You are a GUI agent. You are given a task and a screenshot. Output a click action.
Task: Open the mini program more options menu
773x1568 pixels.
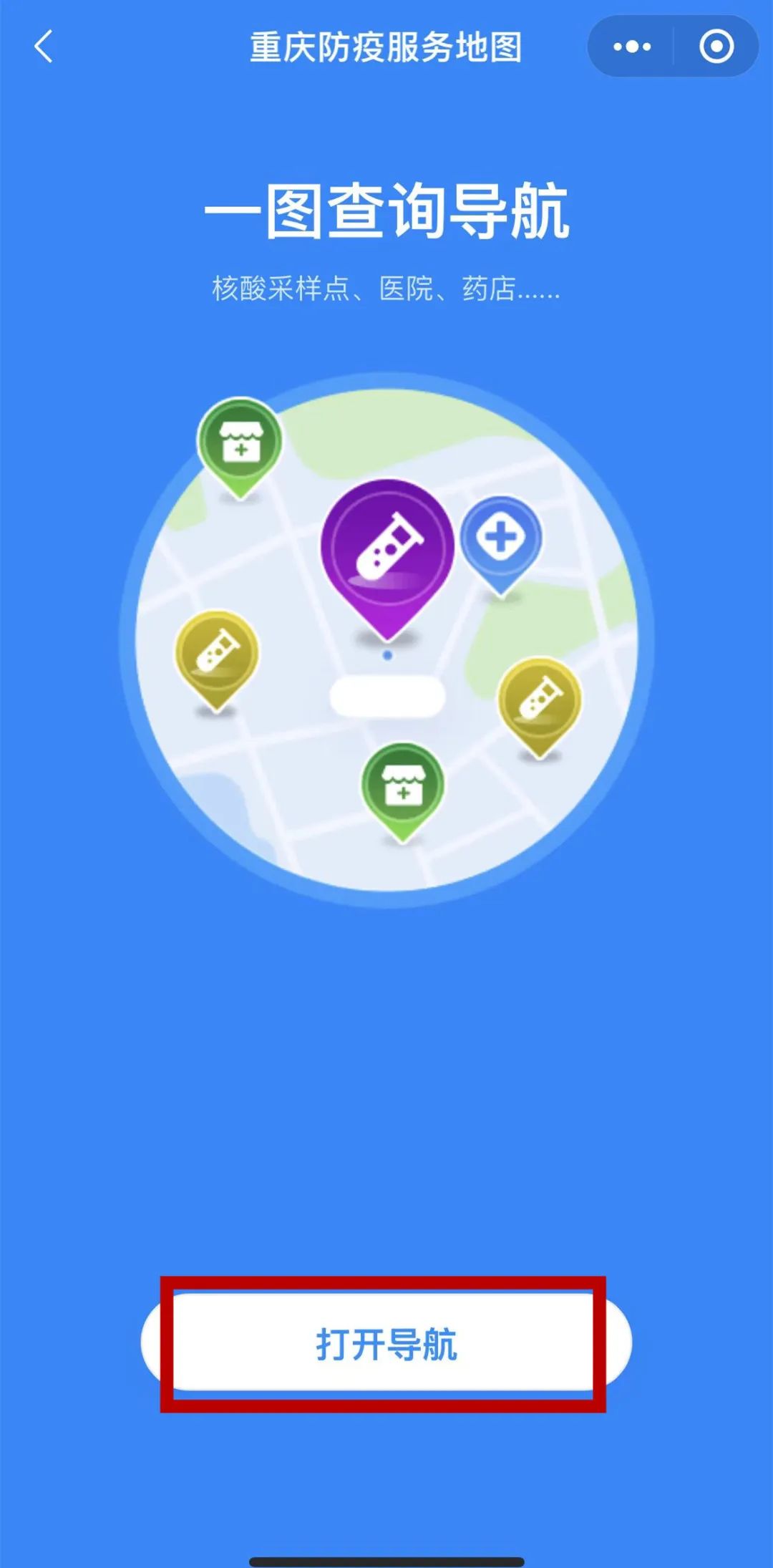pyautogui.click(x=632, y=47)
